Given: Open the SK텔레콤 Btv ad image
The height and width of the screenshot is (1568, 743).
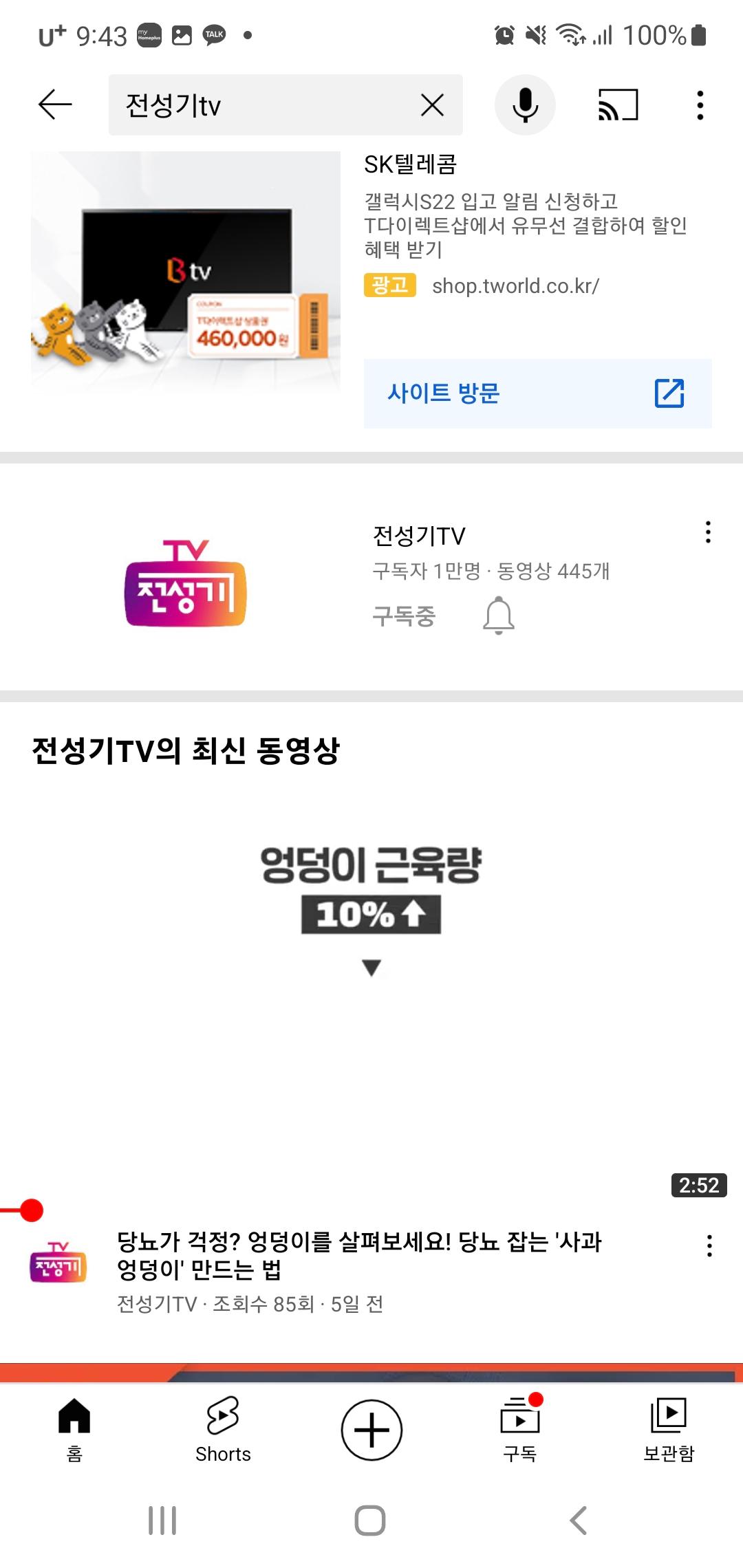Looking at the screenshot, I should click(x=186, y=272).
